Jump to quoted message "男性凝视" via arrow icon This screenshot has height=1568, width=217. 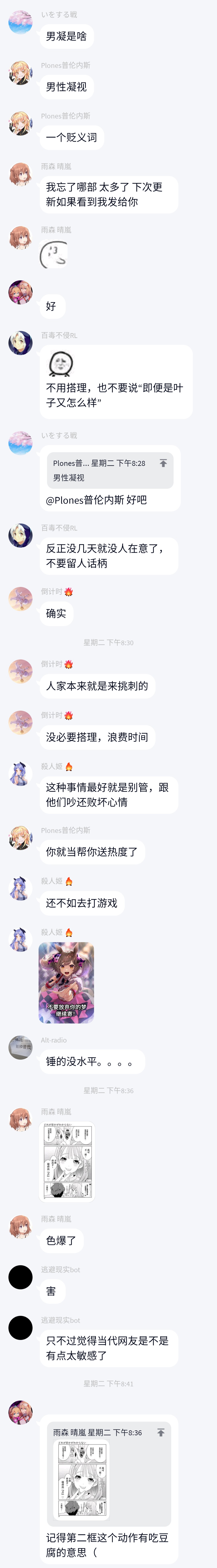(x=163, y=463)
